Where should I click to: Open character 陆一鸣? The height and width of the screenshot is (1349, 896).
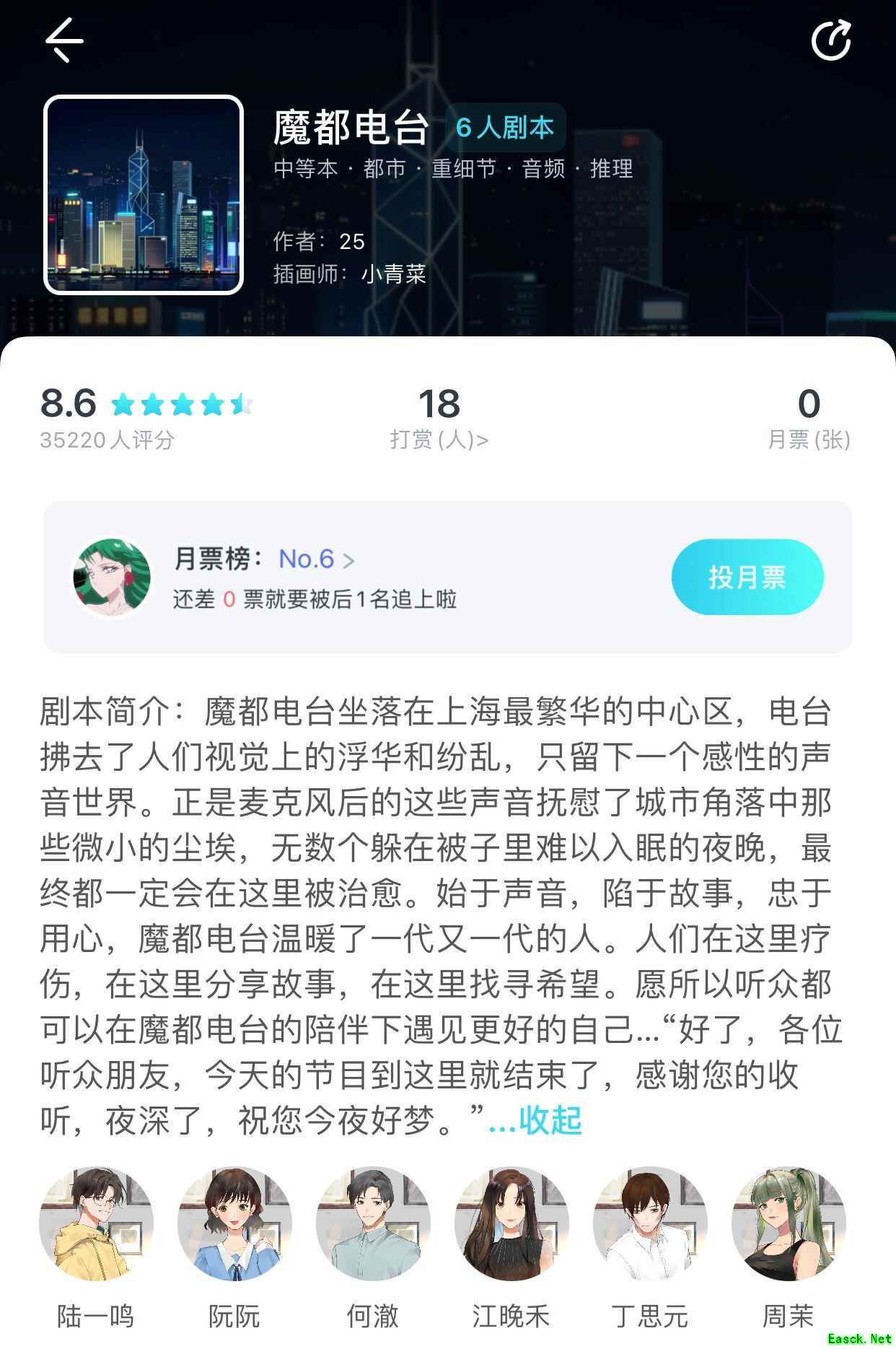click(x=96, y=1224)
